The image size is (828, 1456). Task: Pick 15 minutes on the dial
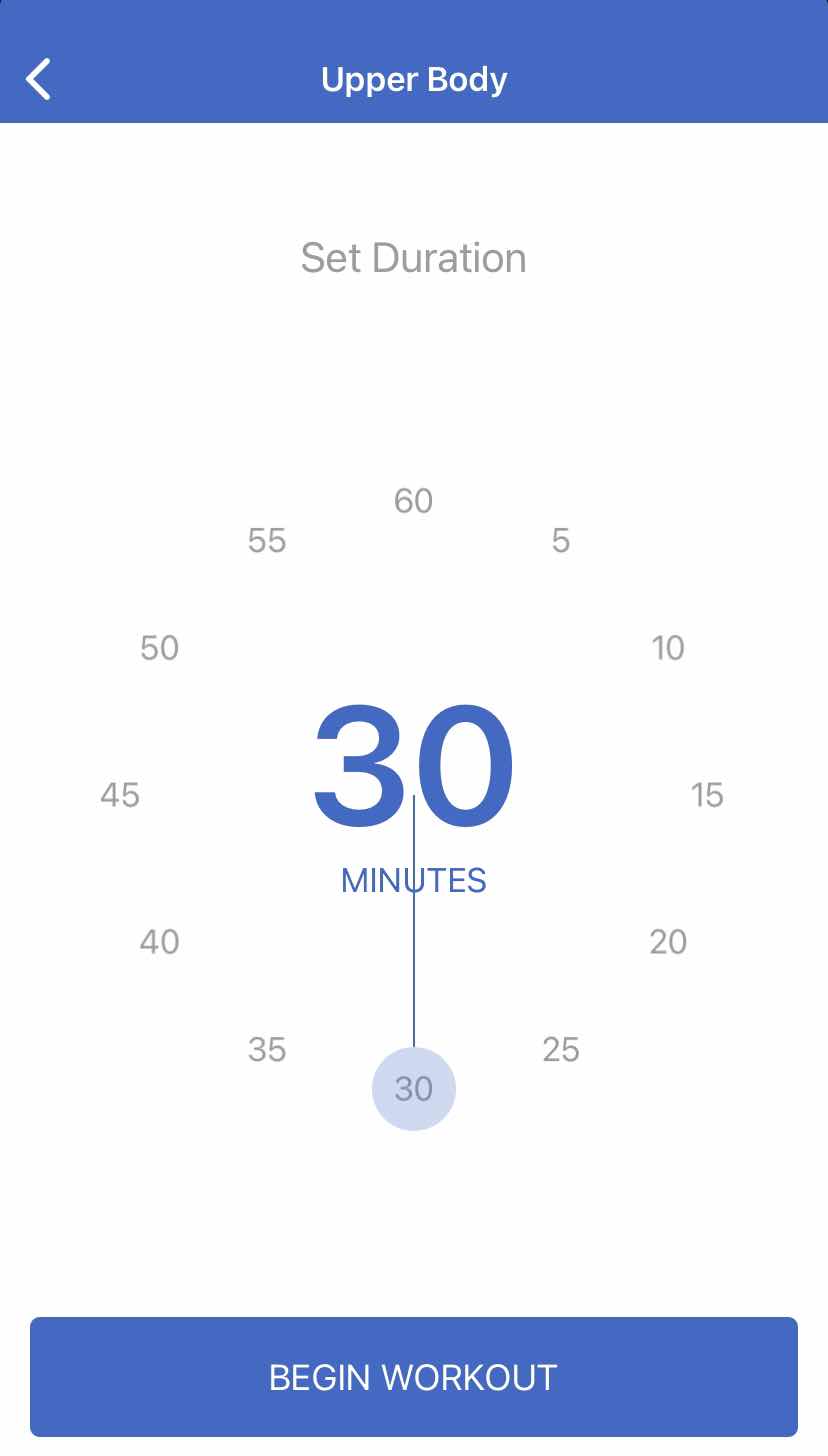tap(707, 795)
